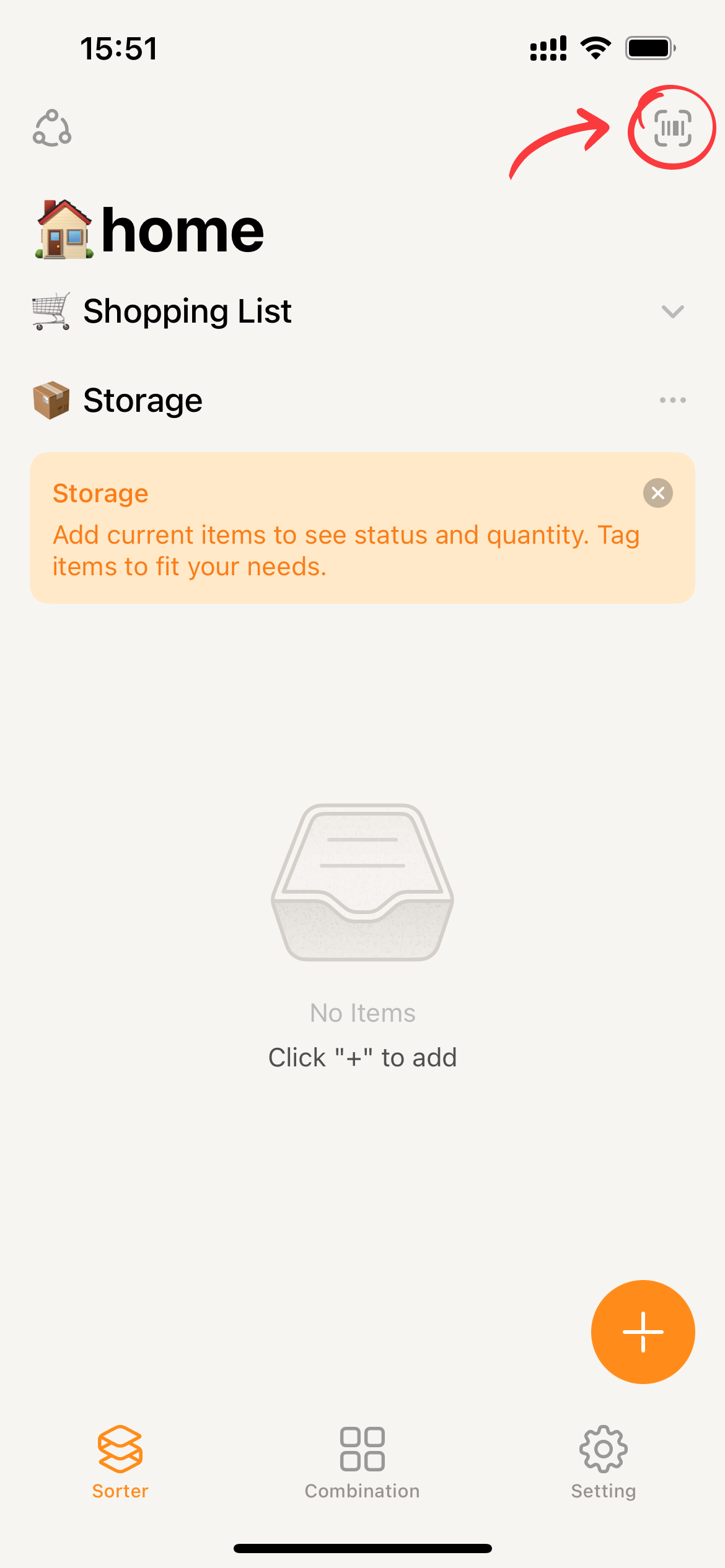Expand the Shopping List section
Viewport: 725px width, 1568px height.
672,311
